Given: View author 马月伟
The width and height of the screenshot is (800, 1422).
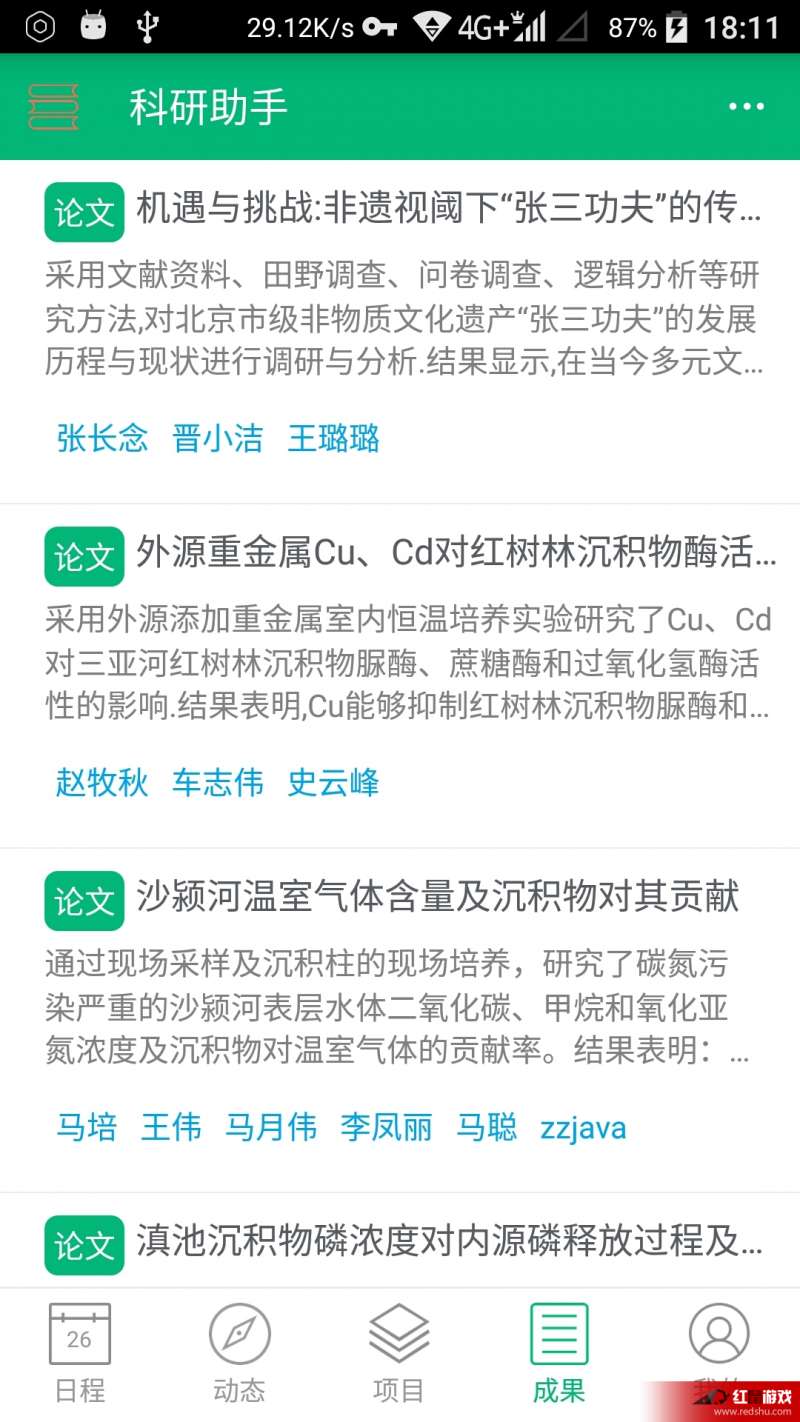Looking at the screenshot, I should (x=271, y=1127).
